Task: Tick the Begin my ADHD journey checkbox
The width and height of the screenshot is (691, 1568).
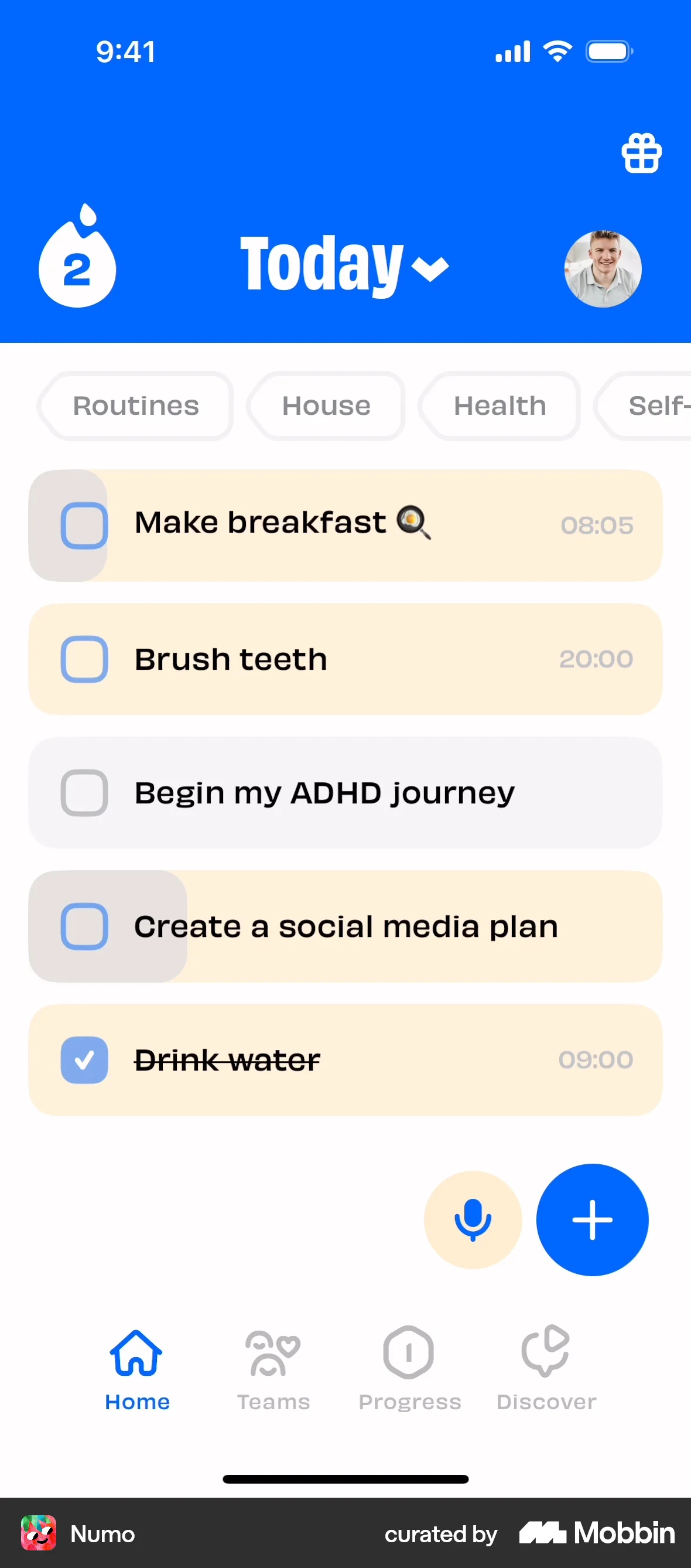Action: pos(84,793)
